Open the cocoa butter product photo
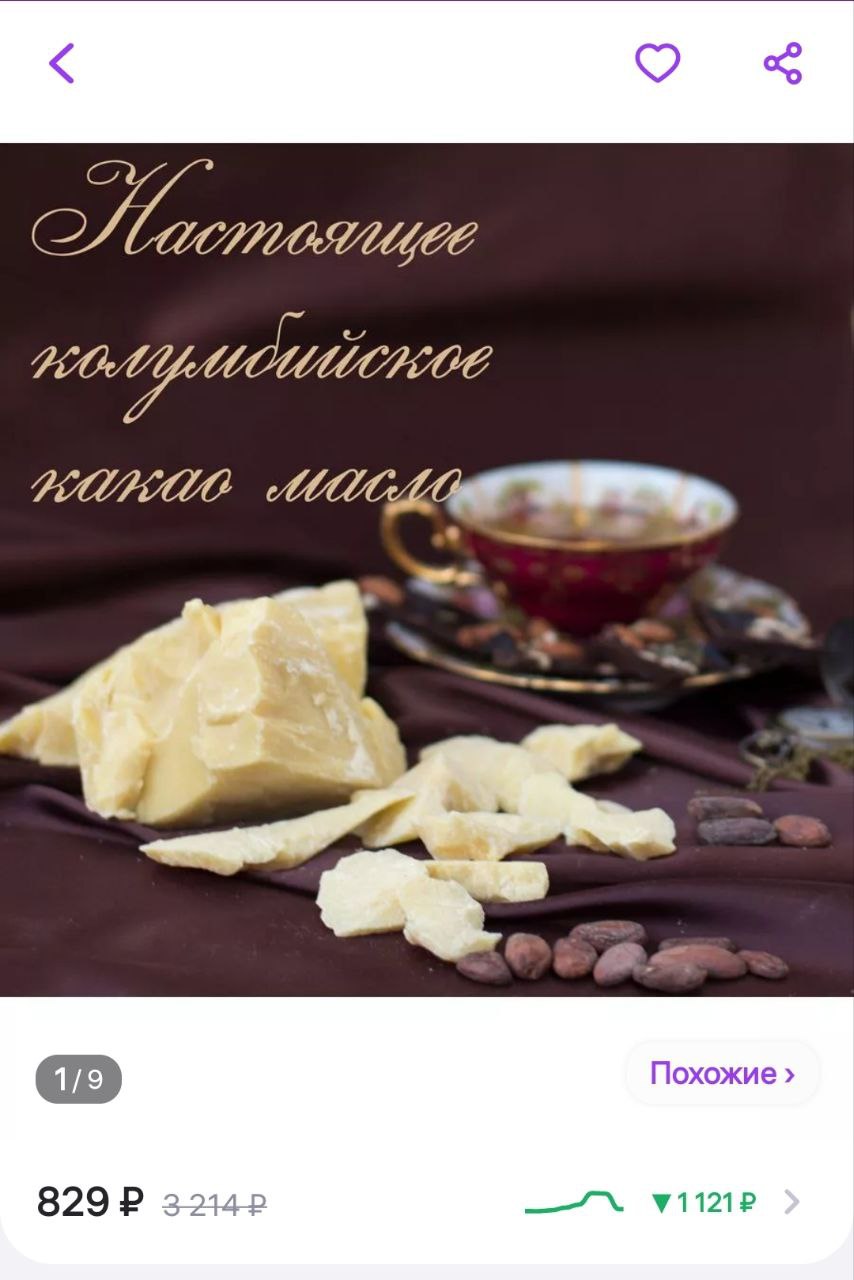The height and width of the screenshot is (1280, 854). click(427, 570)
